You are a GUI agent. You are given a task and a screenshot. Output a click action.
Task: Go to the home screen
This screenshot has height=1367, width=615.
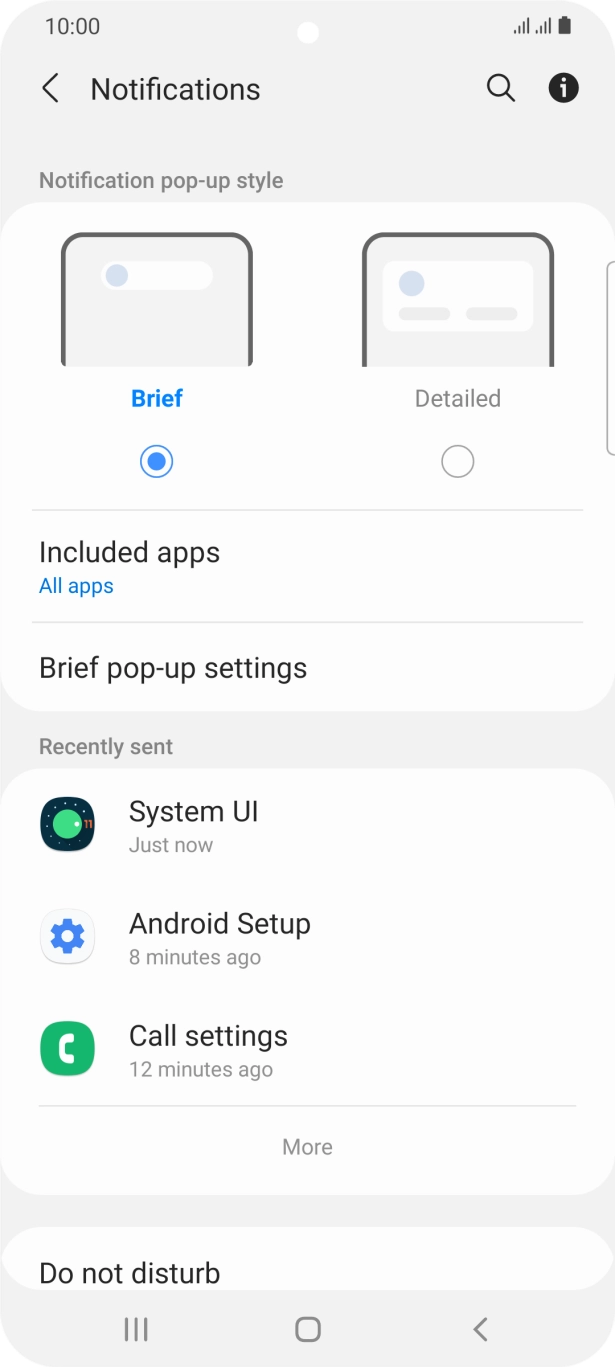308,1329
